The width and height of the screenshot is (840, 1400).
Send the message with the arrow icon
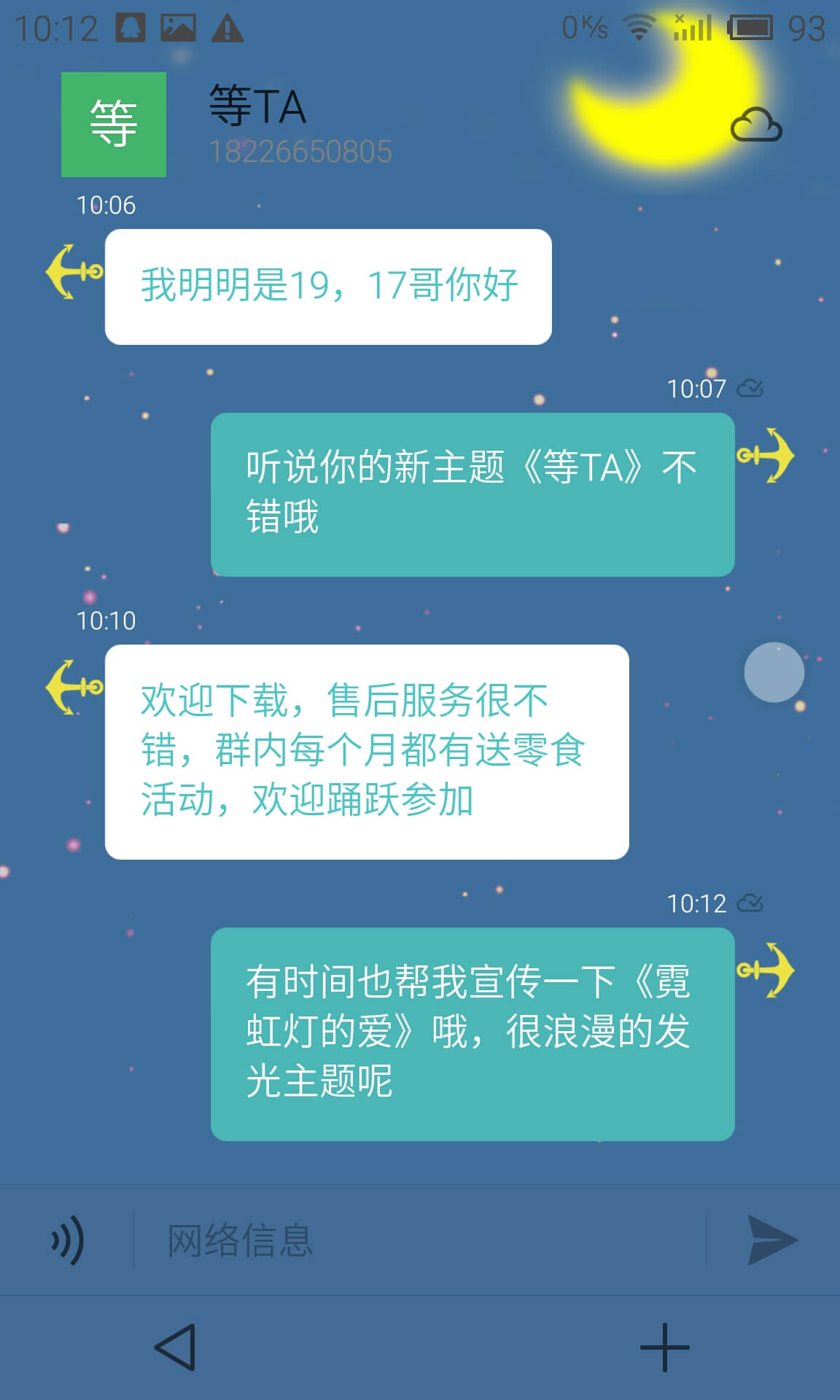pyautogui.click(x=772, y=1240)
